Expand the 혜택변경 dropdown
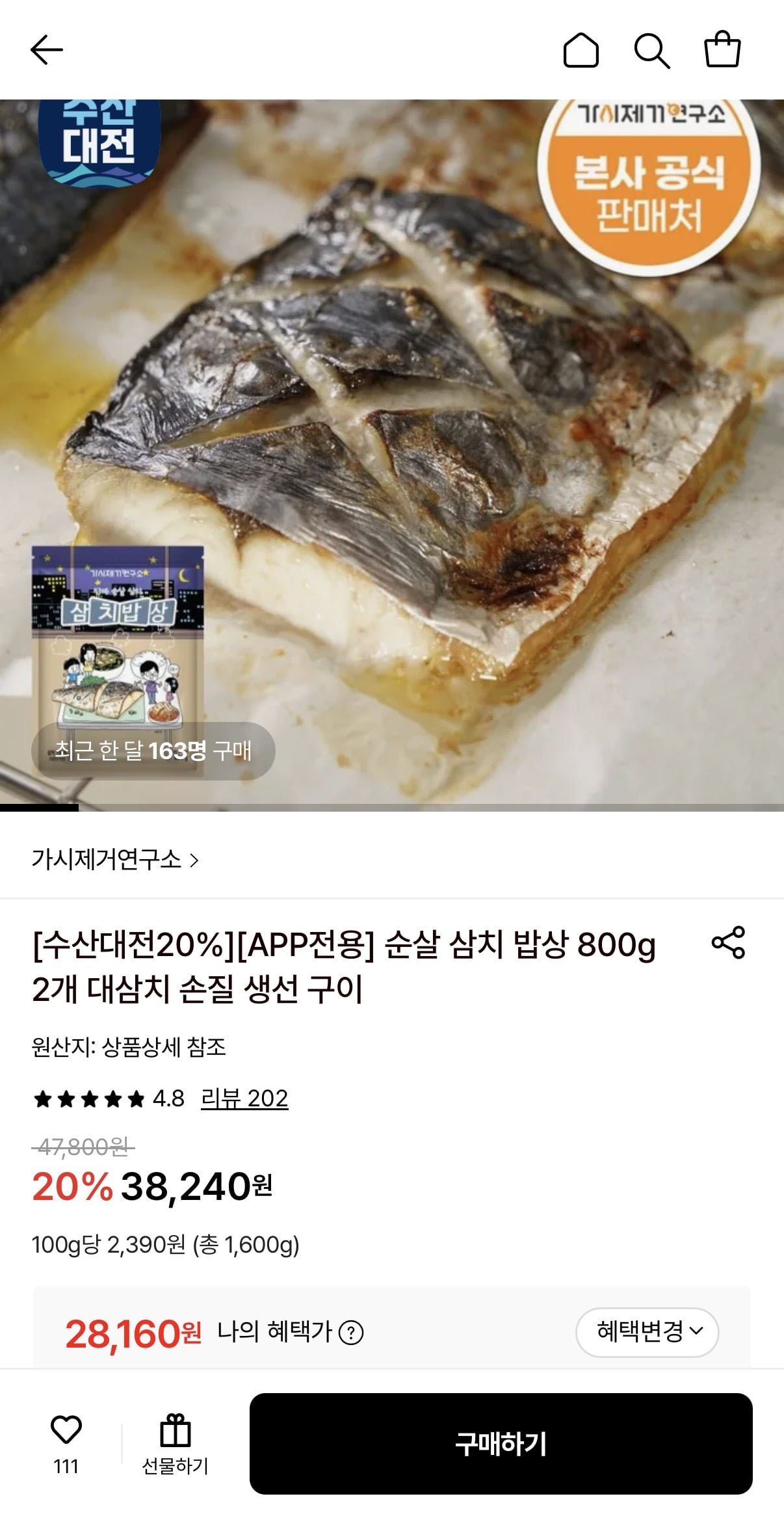This screenshot has width=784, height=1518. point(647,1331)
